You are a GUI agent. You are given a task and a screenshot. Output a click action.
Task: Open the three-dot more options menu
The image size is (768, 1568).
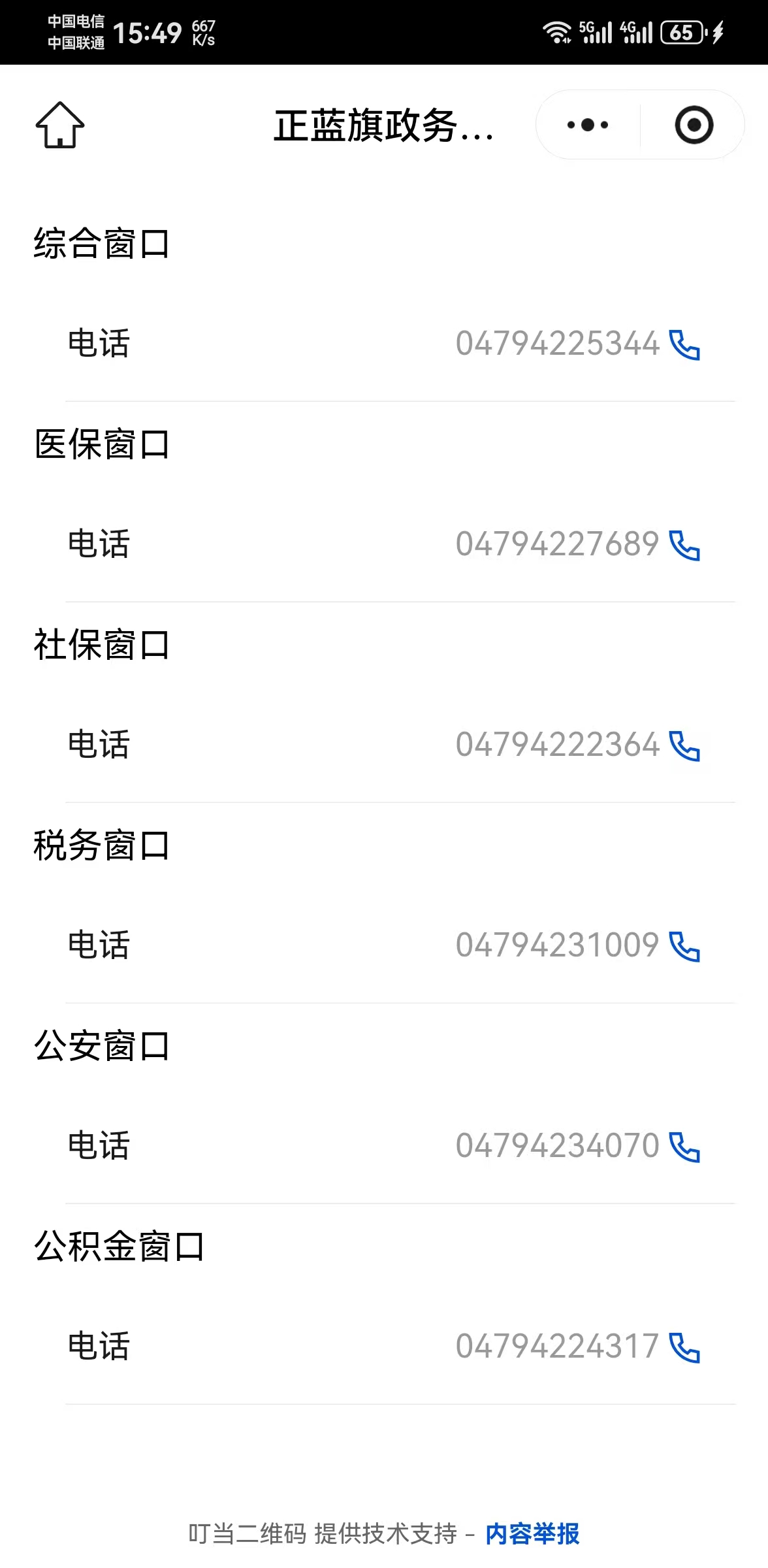click(588, 125)
